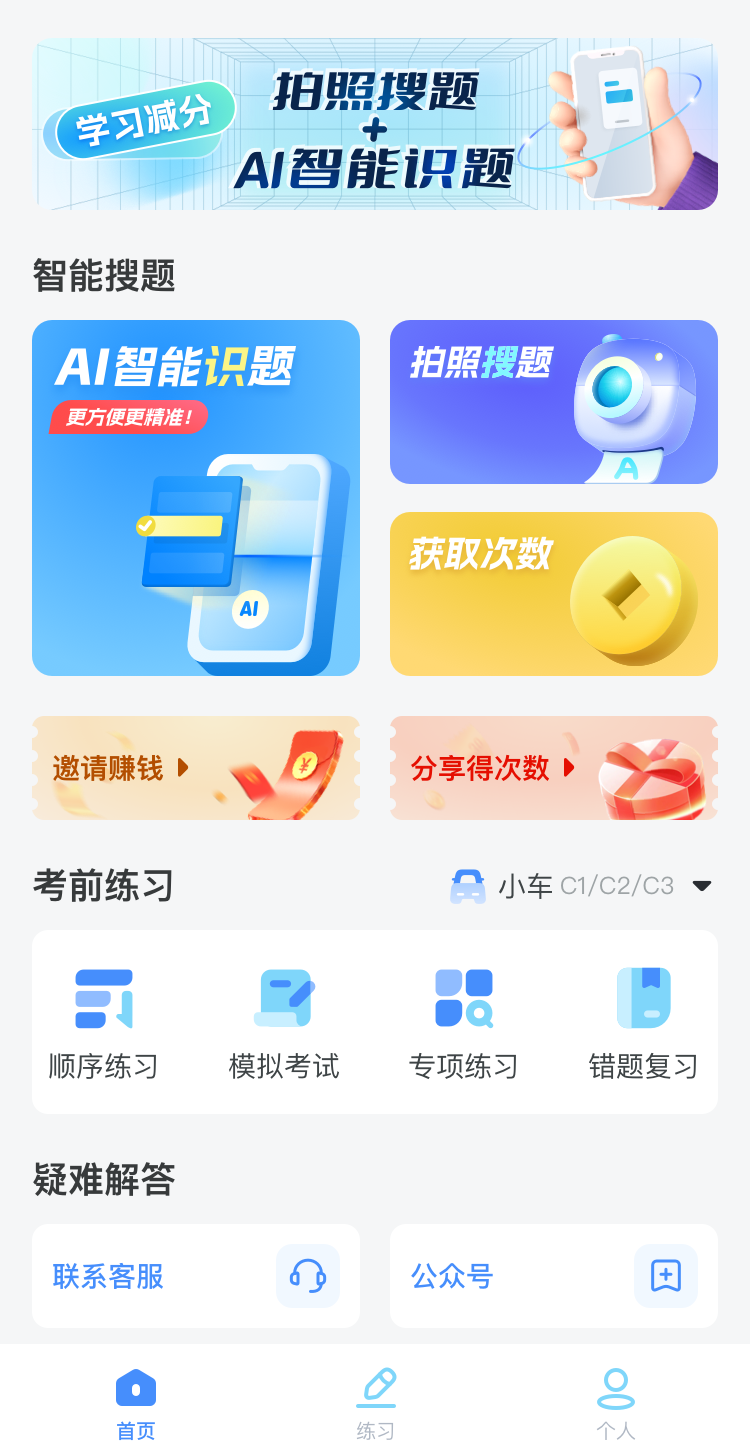The width and height of the screenshot is (750, 1456).
Task: Open the 拍照搜题 + AI智能识题 top banner
Action: (375, 124)
